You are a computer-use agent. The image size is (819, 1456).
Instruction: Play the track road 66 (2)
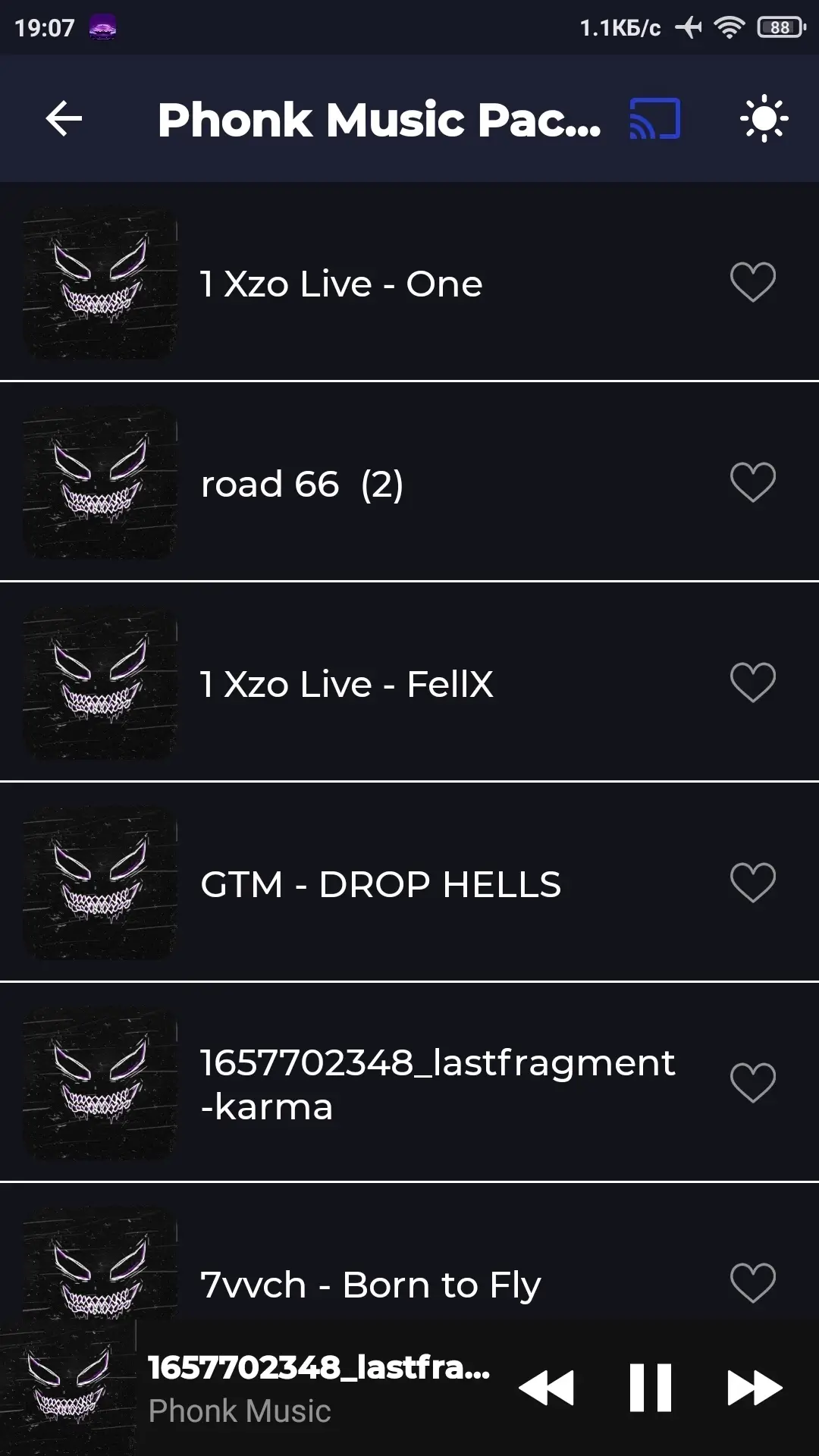(x=302, y=484)
